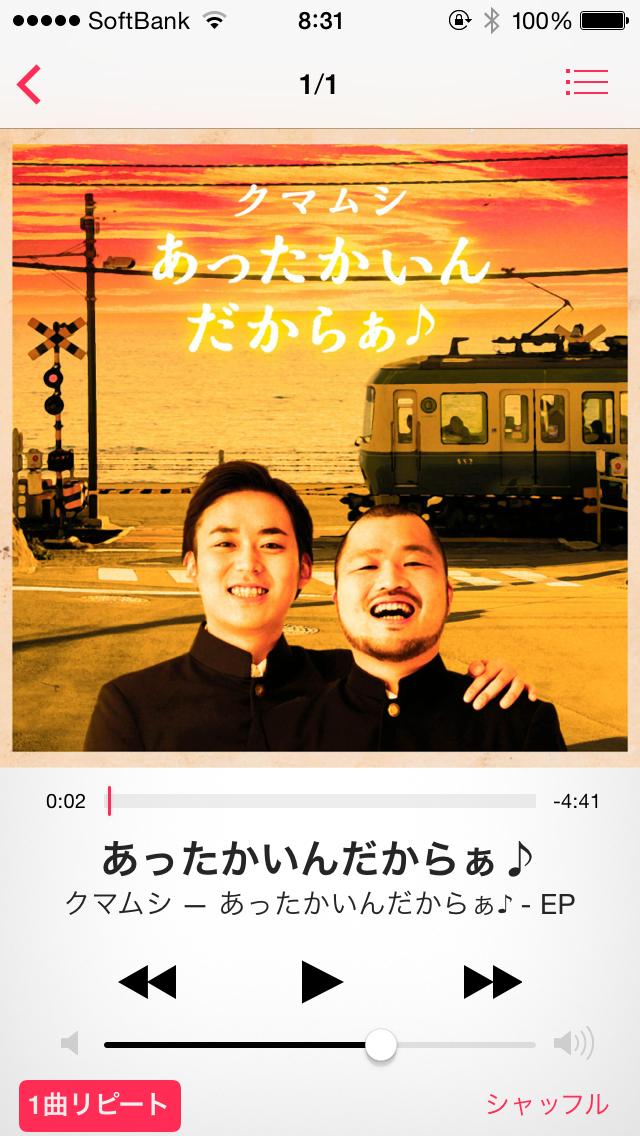The image size is (640, 1136).
Task: Skip back to the previous track
Action: point(147,982)
